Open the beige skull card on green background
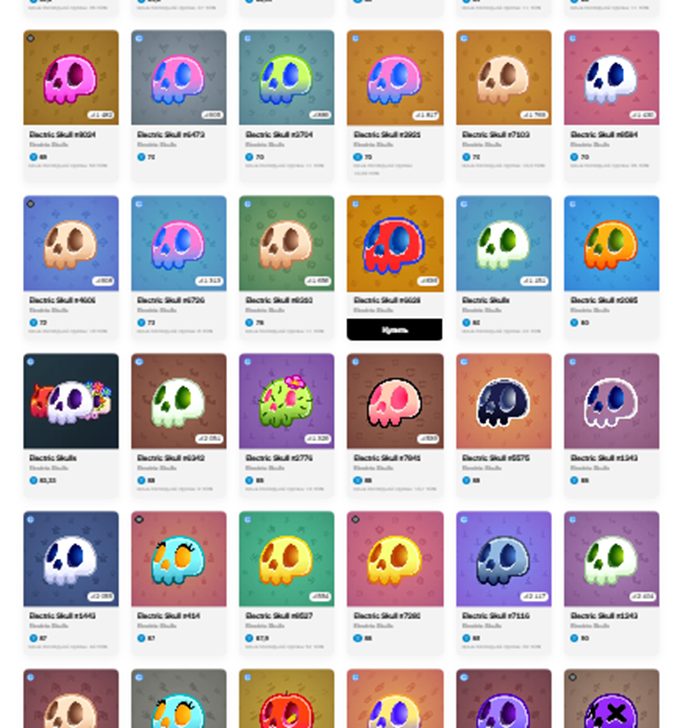The image size is (675, 728). point(286,243)
